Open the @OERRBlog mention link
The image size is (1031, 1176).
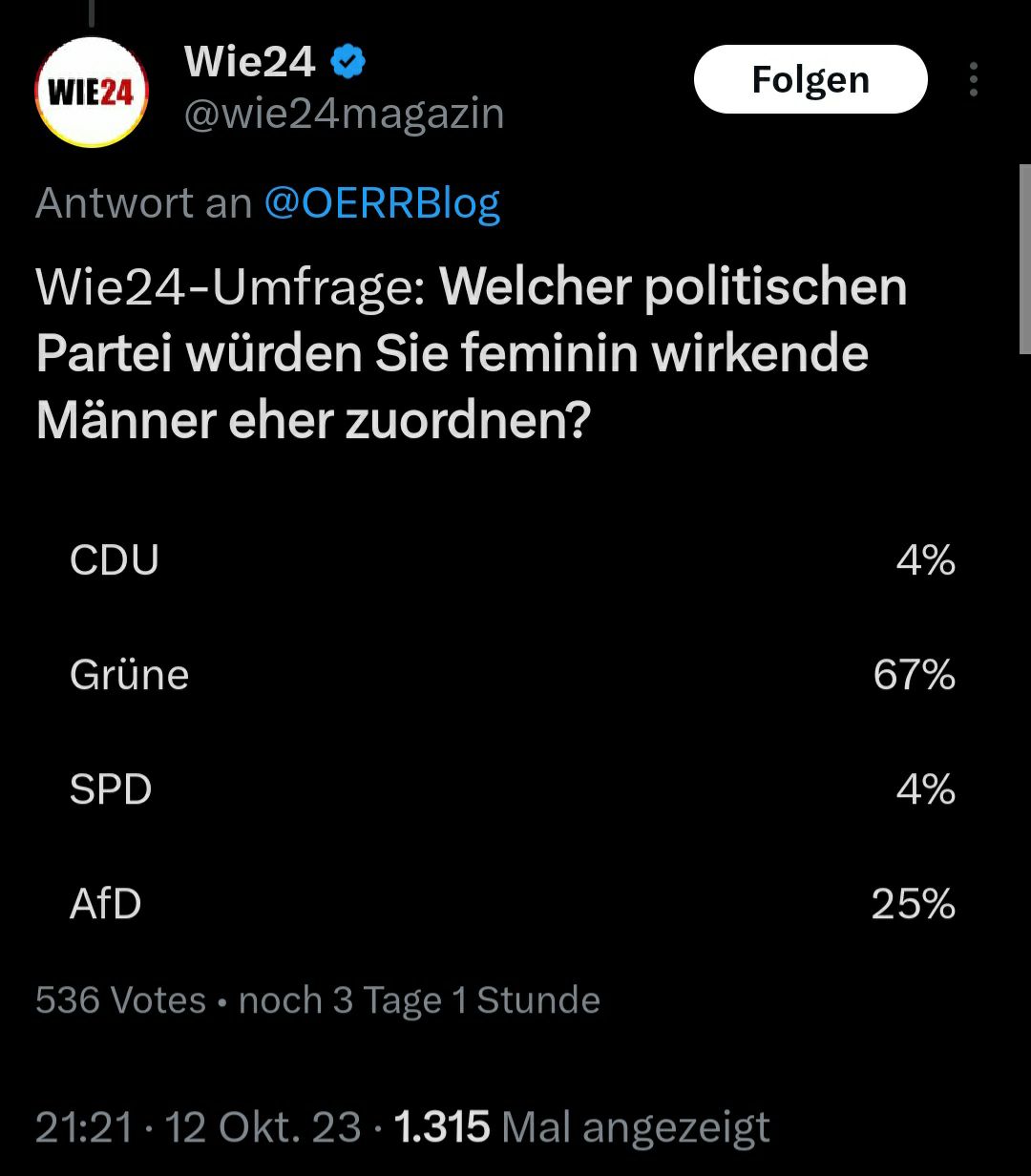(x=381, y=203)
